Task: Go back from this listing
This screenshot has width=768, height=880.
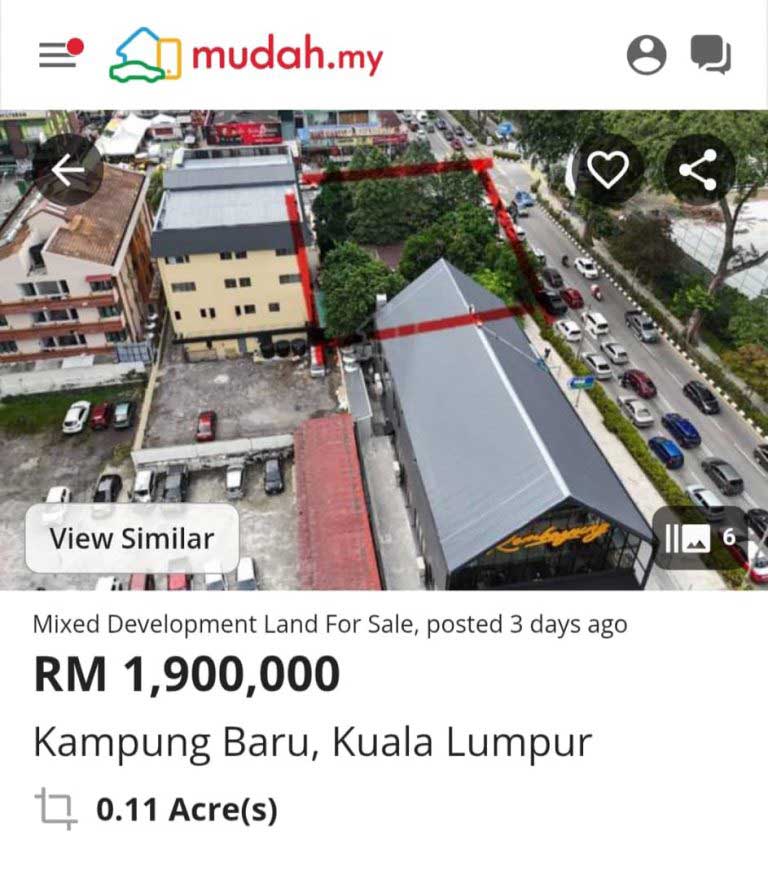Action: (x=68, y=171)
